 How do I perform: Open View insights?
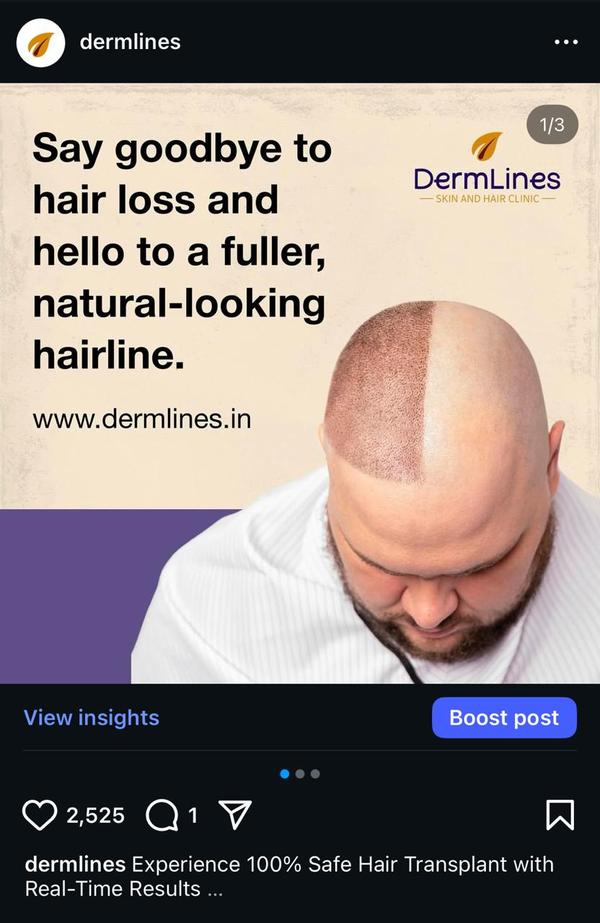tap(91, 717)
